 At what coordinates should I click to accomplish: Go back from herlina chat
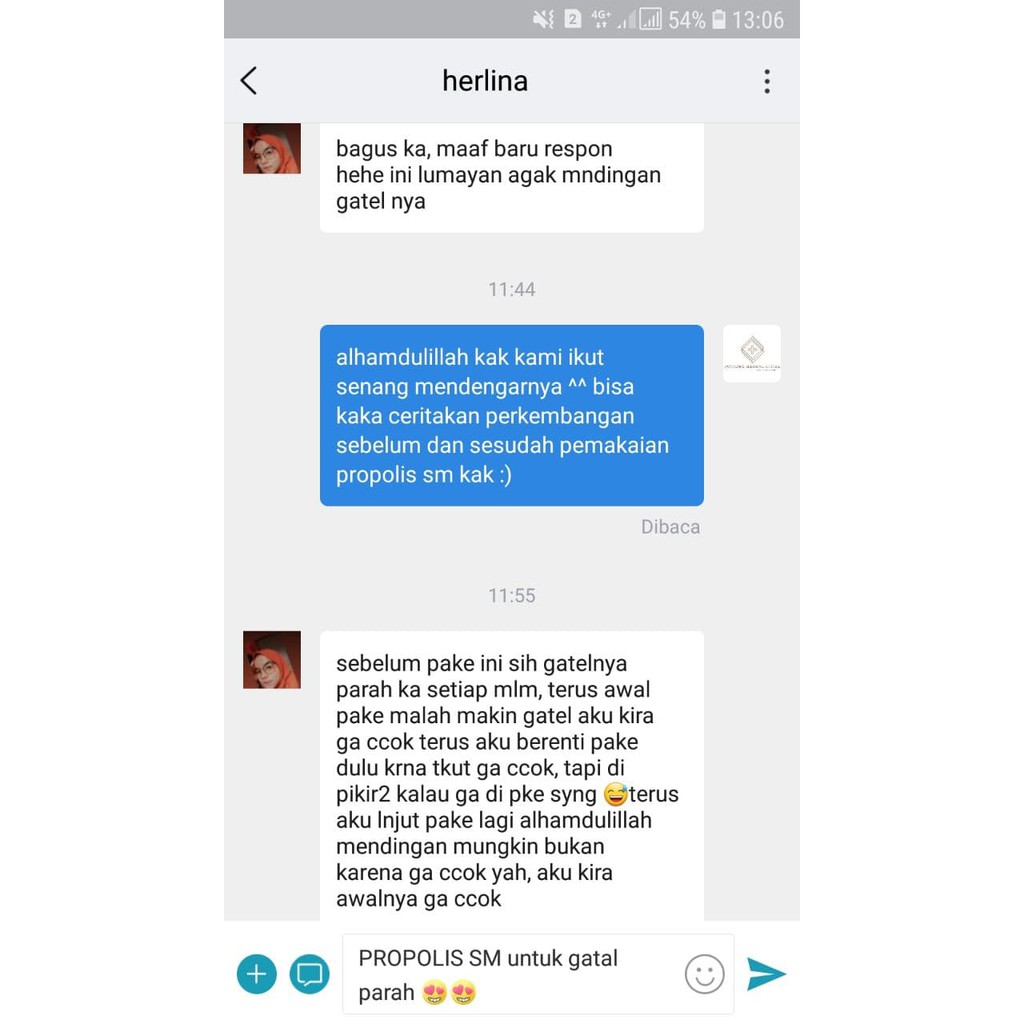click(x=249, y=81)
